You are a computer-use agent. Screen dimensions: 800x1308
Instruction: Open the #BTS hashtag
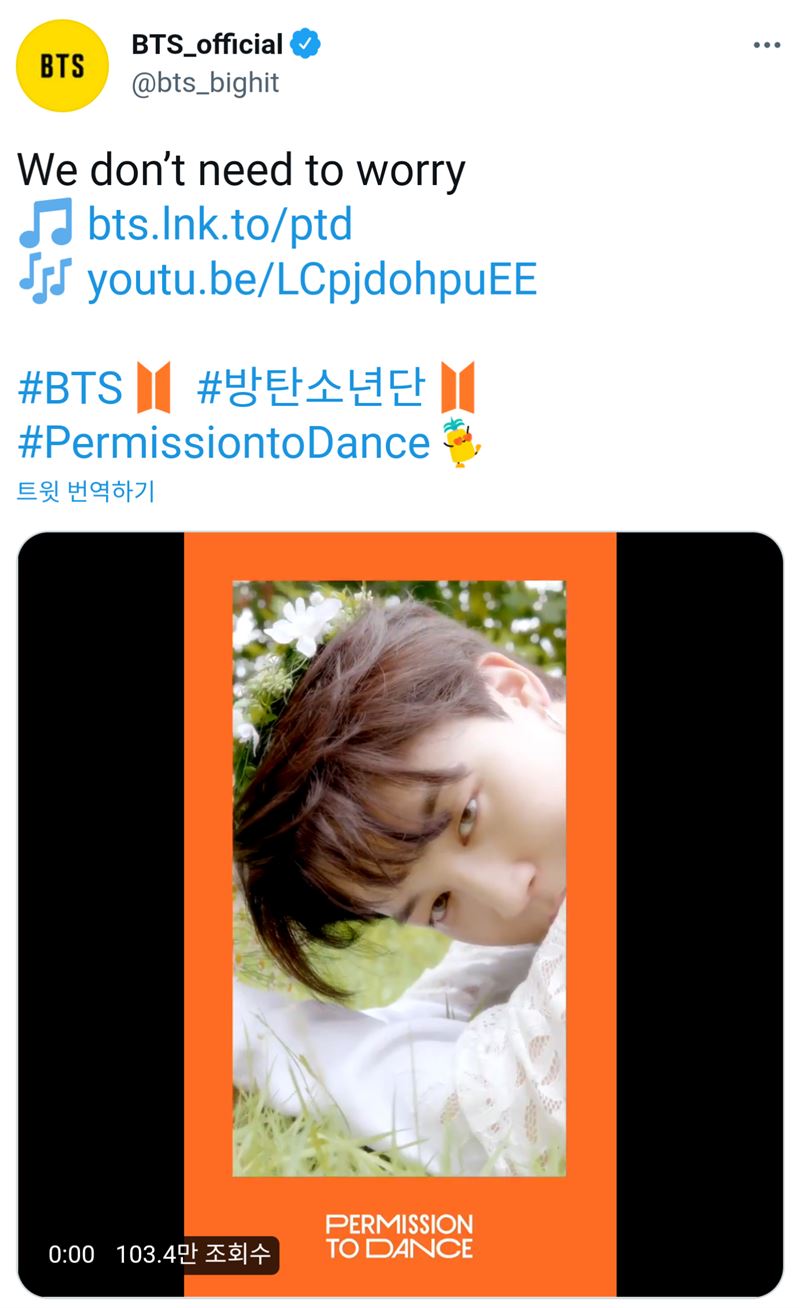(x=70, y=388)
